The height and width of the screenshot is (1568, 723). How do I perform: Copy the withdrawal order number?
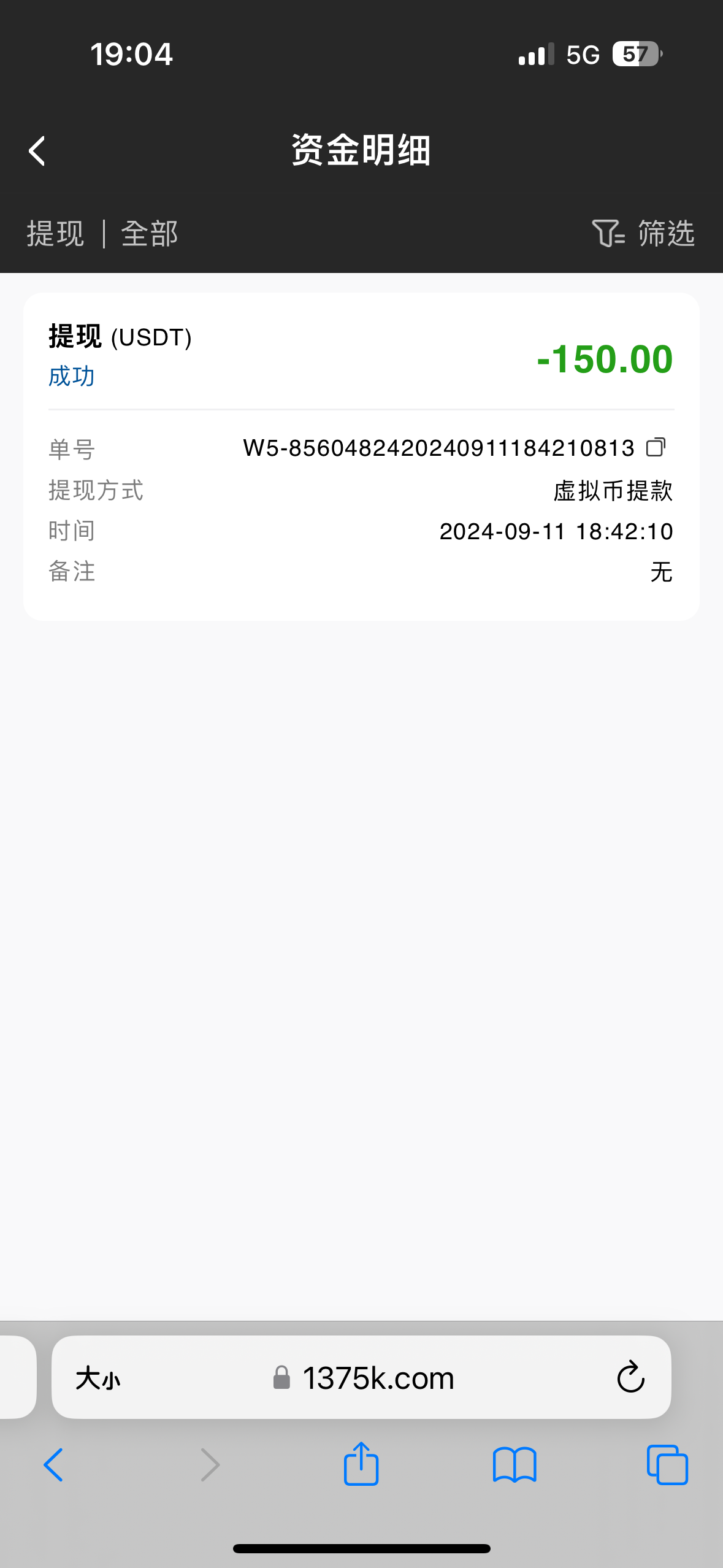click(656, 447)
